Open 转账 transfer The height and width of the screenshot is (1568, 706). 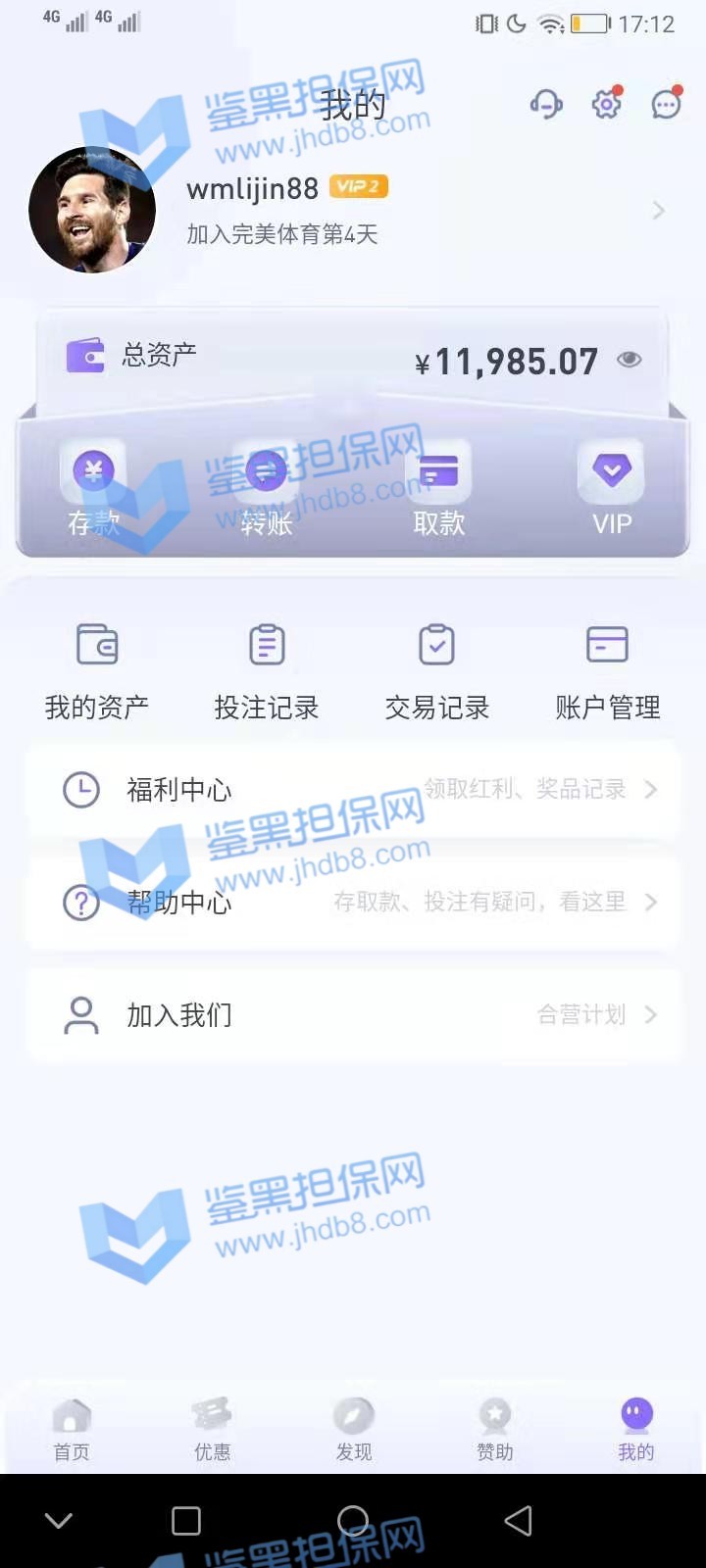click(x=266, y=488)
